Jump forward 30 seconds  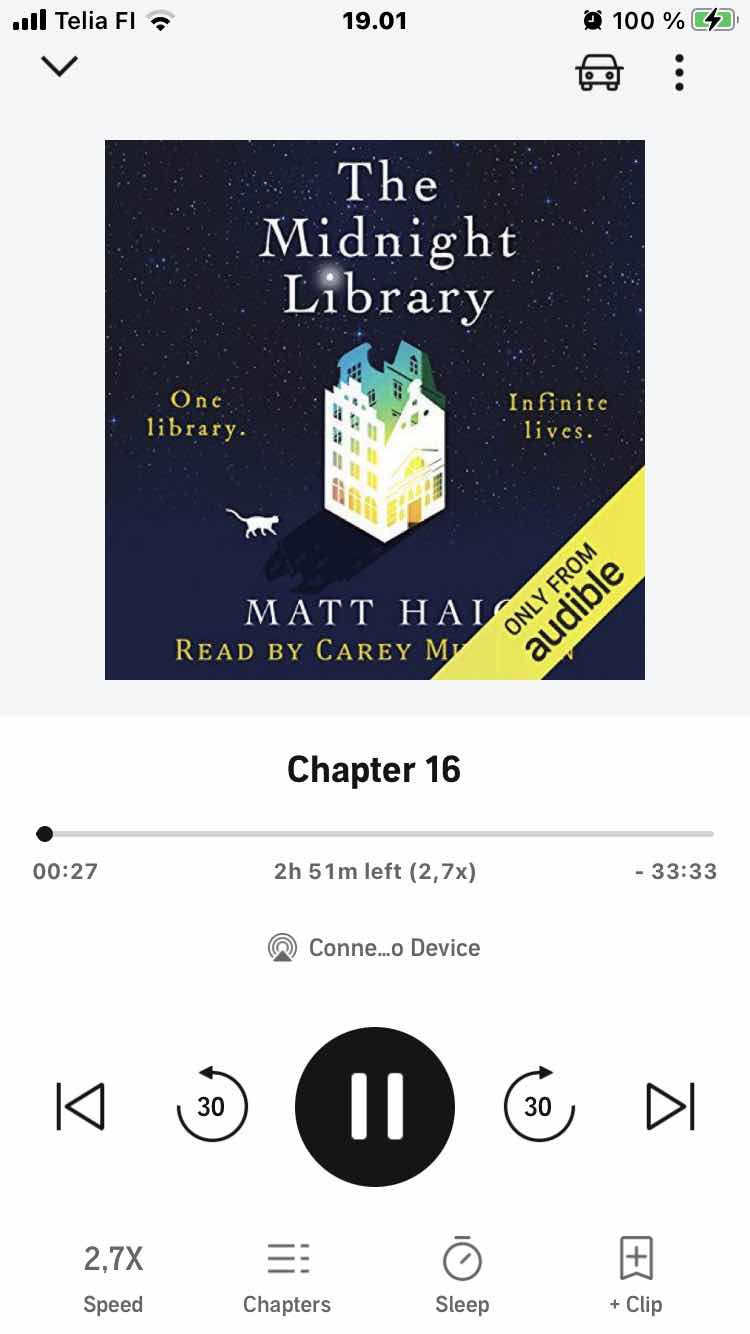(539, 1105)
